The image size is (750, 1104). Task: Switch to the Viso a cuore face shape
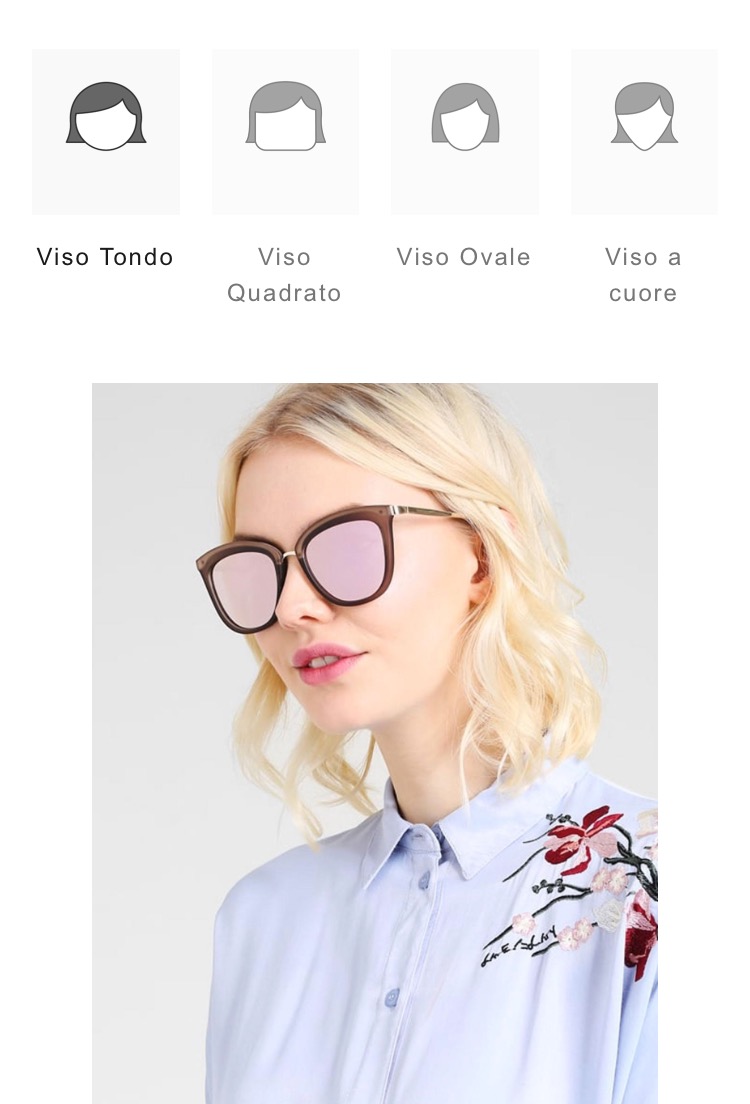click(644, 132)
